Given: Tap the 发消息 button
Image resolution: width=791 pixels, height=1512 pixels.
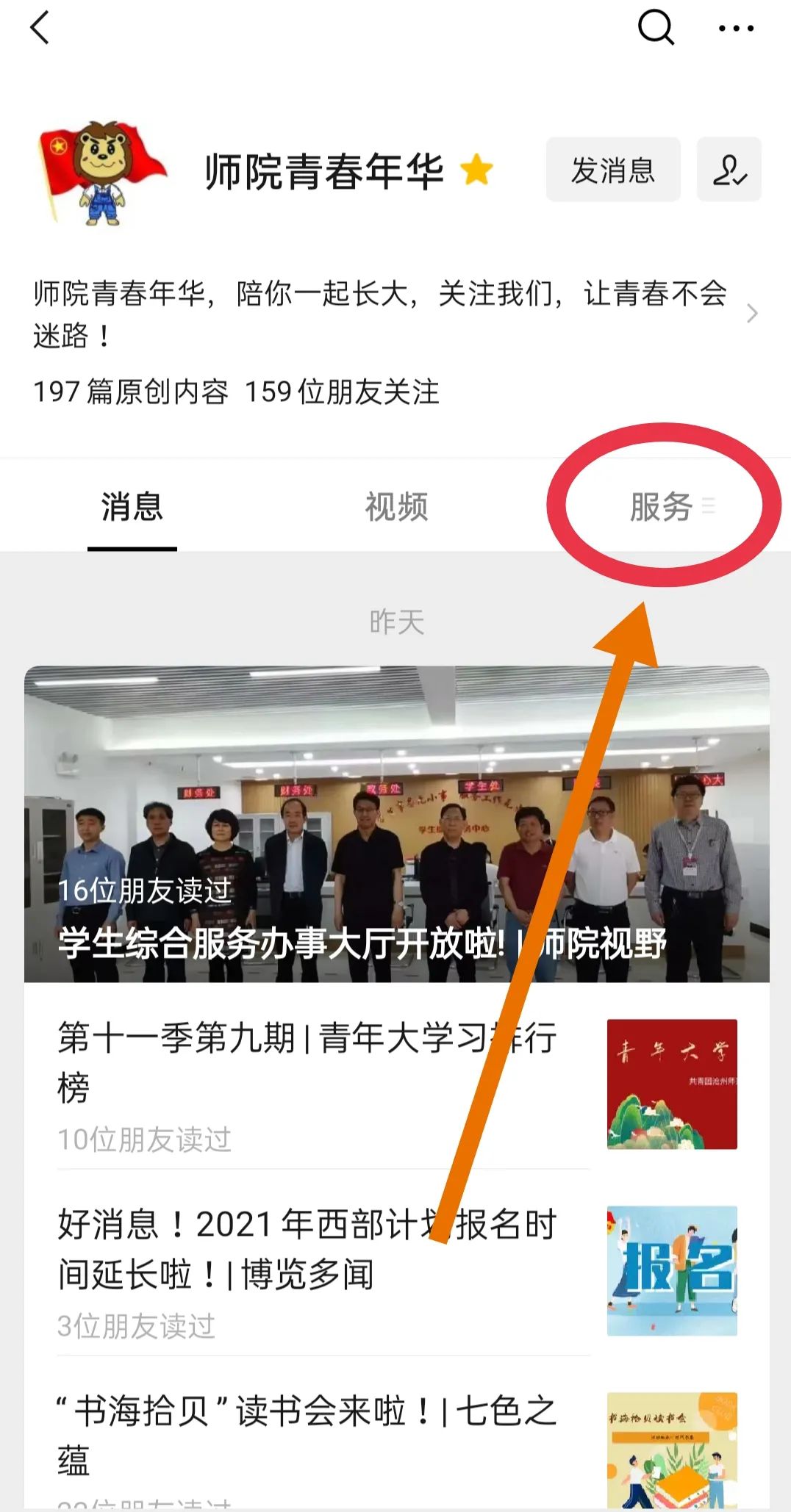Looking at the screenshot, I should point(612,170).
